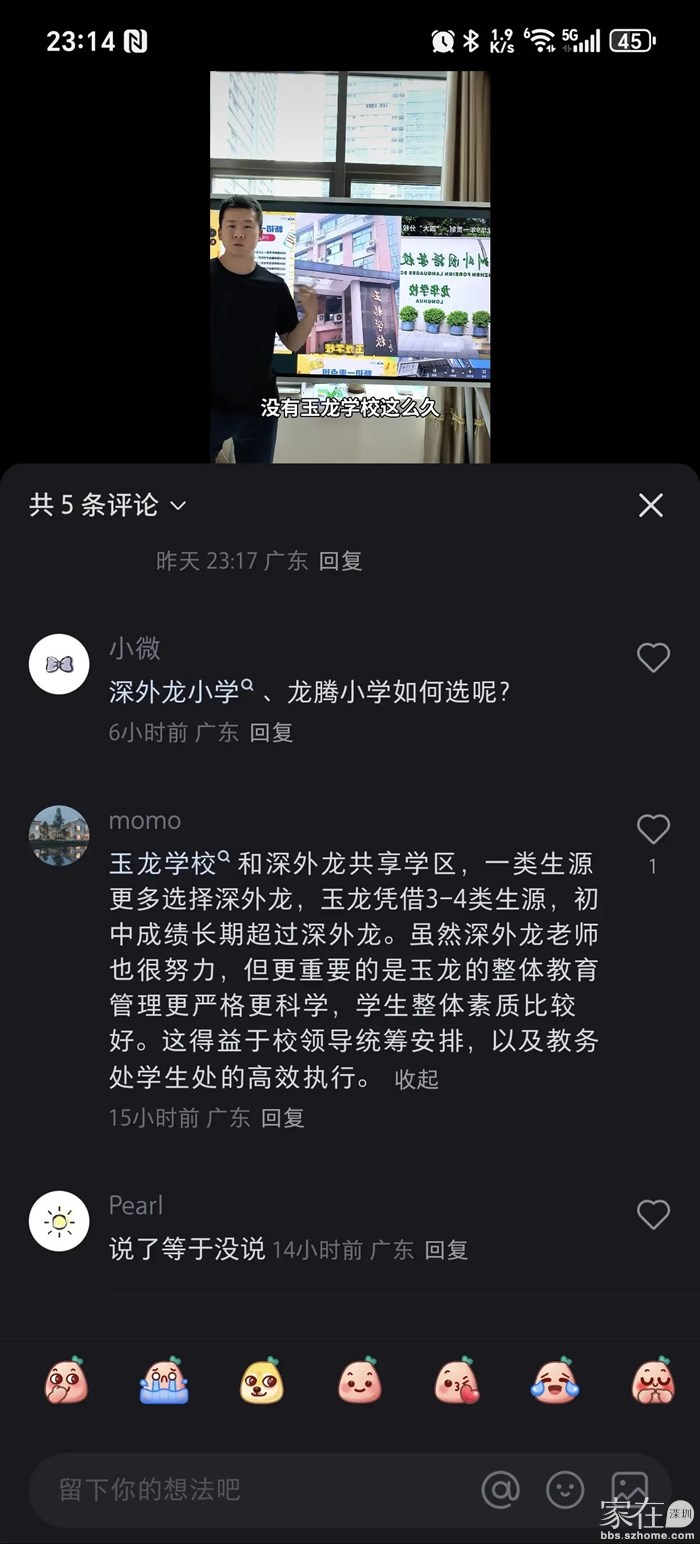The width and height of the screenshot is (700, 1544).
Task: Reply to momo's comment
Action: (x=283, y=1118)
